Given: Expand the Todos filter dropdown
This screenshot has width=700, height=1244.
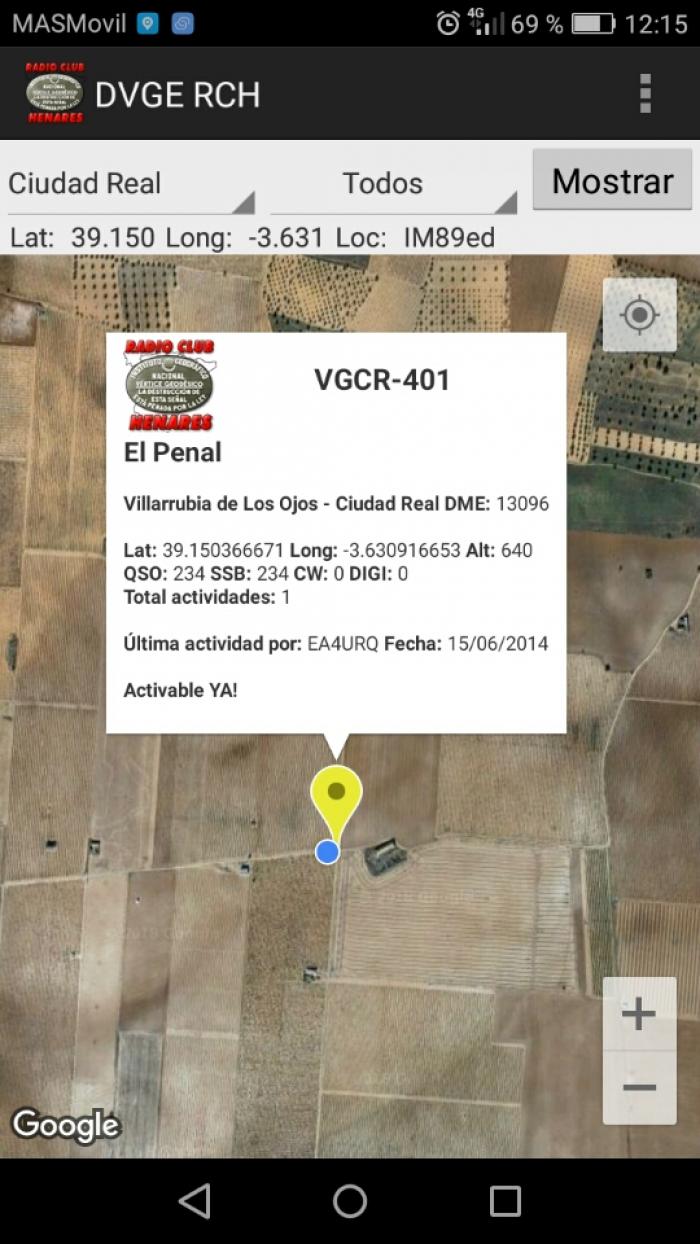Looking at the screenshot, I should (x=394, y=184).
